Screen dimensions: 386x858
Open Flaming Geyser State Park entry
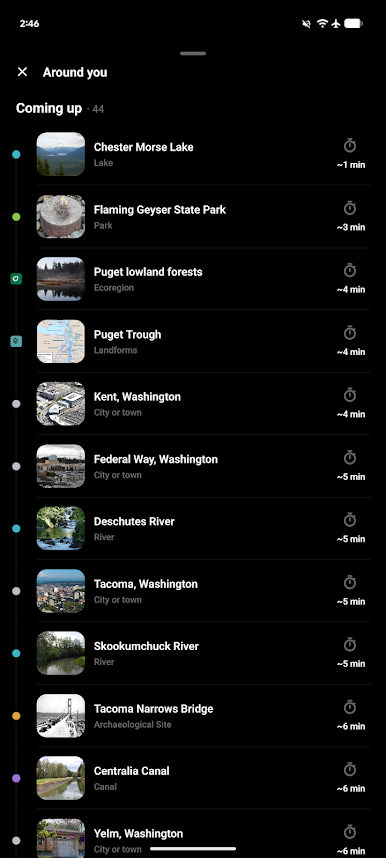coord(203,217)
